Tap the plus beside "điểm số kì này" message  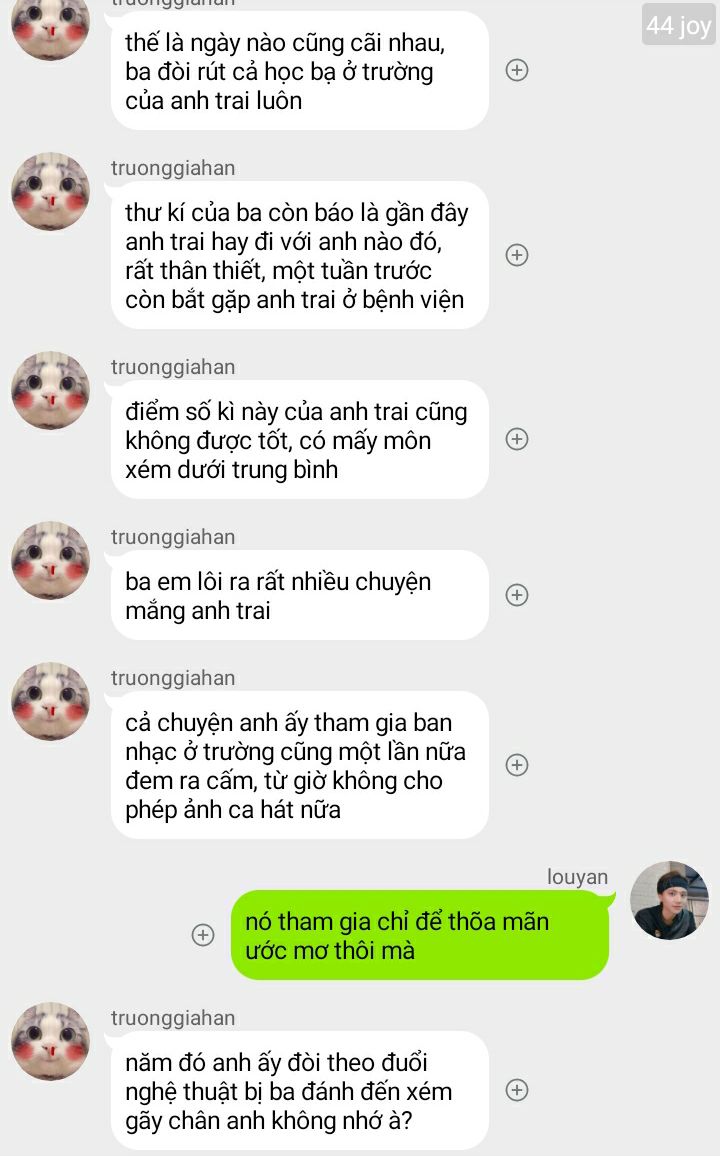point(517,439)
